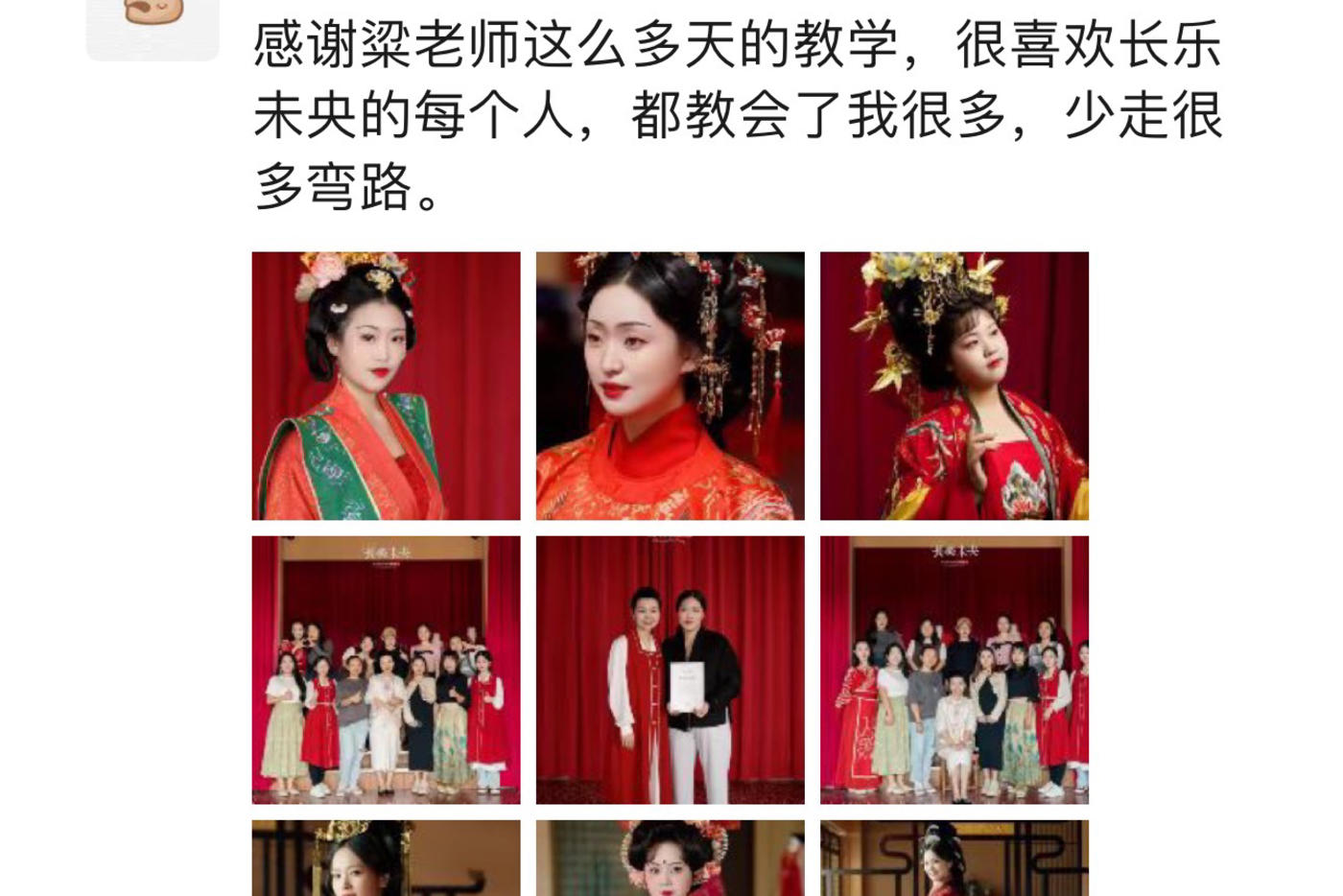Open photo of two women holding certificate

coord(670,670)
